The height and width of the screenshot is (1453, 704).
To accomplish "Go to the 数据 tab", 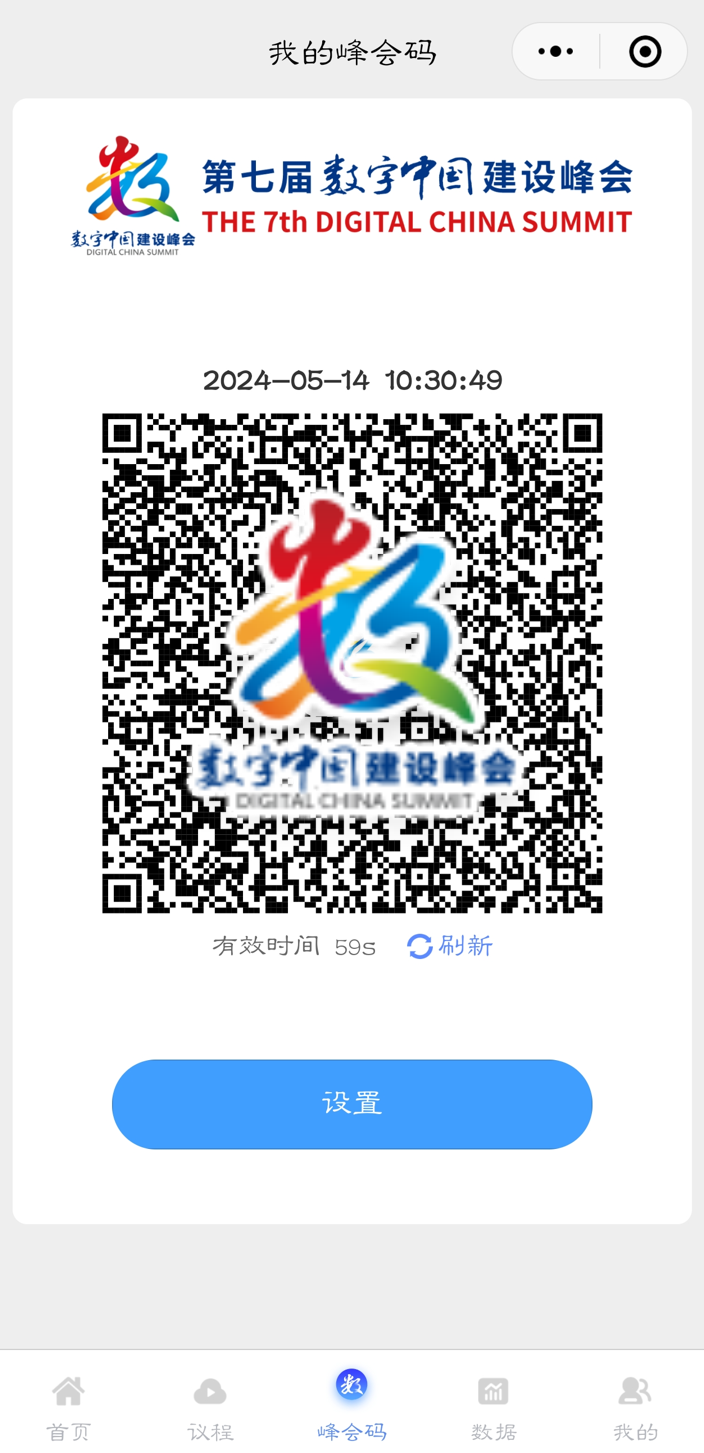I will point(493,1406).
